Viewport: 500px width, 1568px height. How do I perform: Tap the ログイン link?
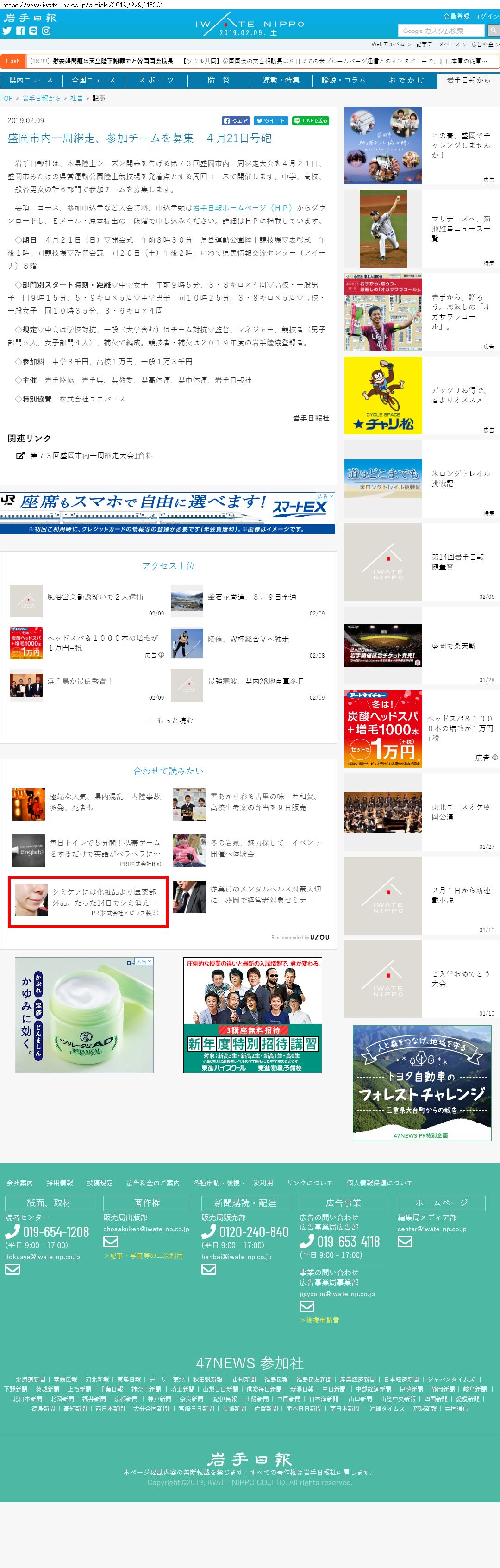point(486,16)
